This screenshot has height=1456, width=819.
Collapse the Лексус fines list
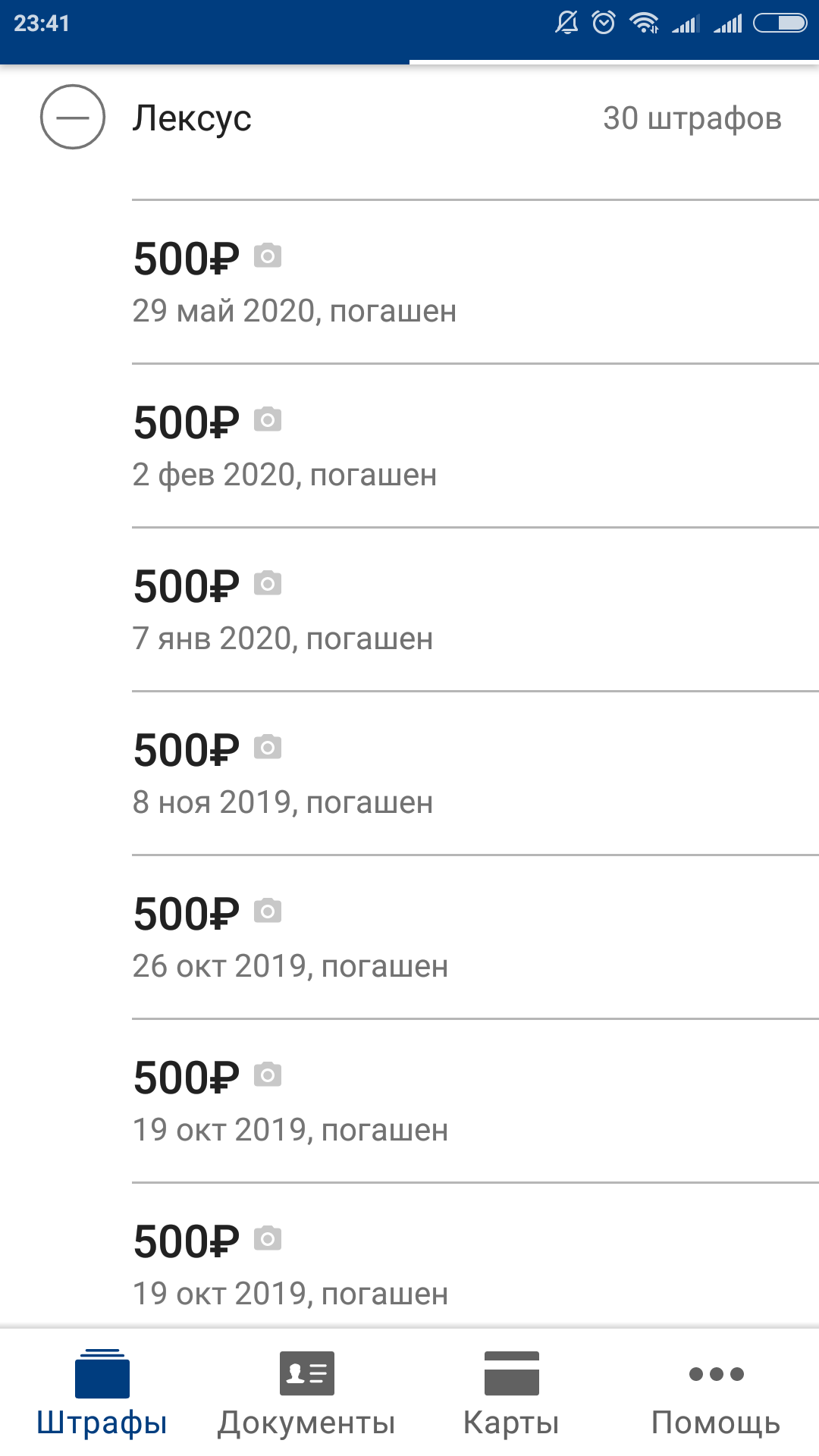[x=73, y=118]
